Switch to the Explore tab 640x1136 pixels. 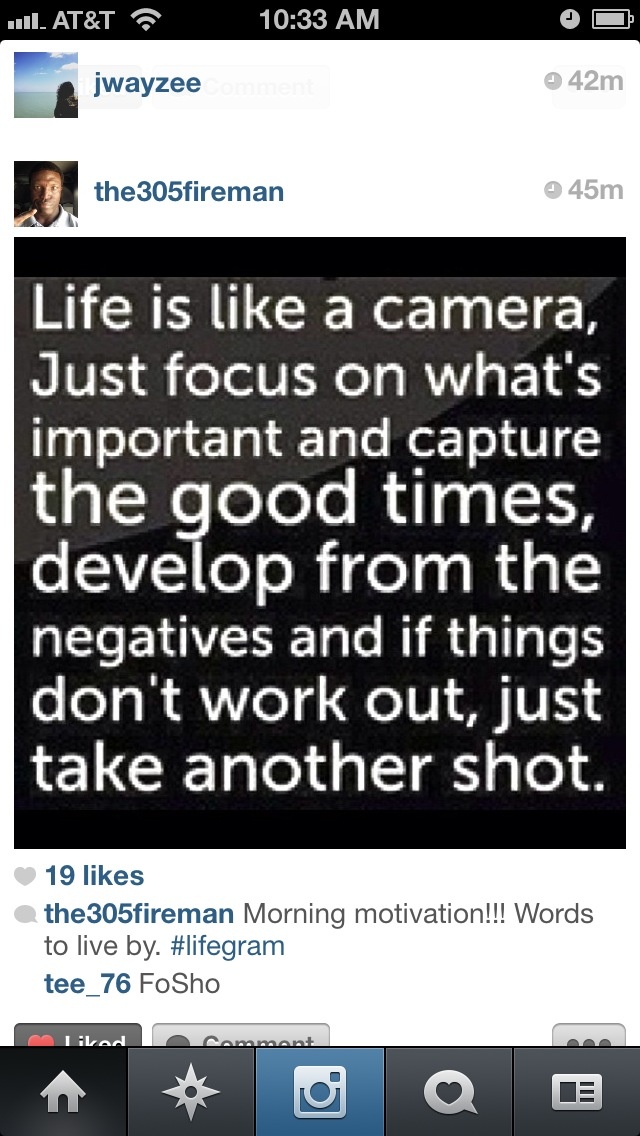pos(191,1092)
